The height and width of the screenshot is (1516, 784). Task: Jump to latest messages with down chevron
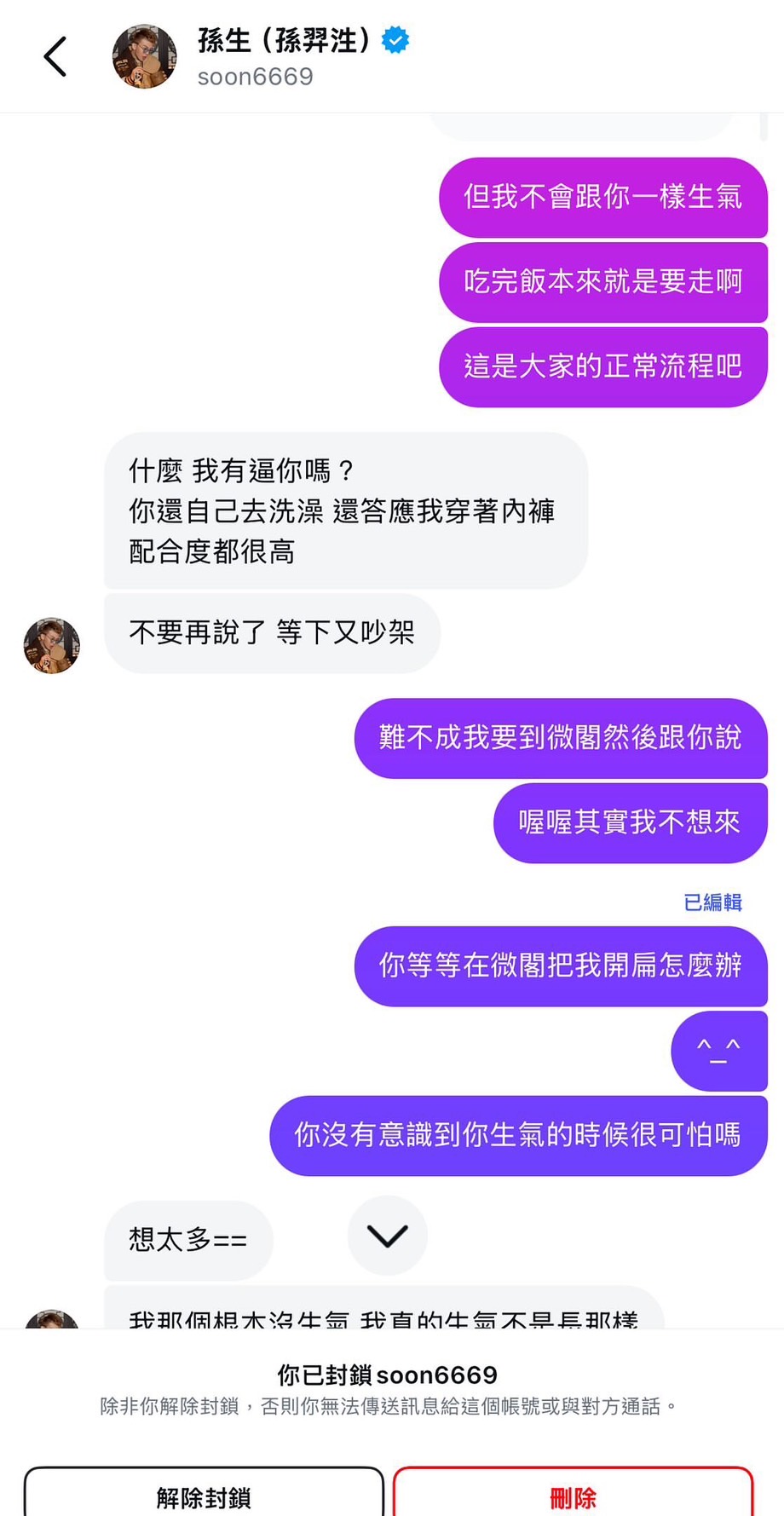388,1235
